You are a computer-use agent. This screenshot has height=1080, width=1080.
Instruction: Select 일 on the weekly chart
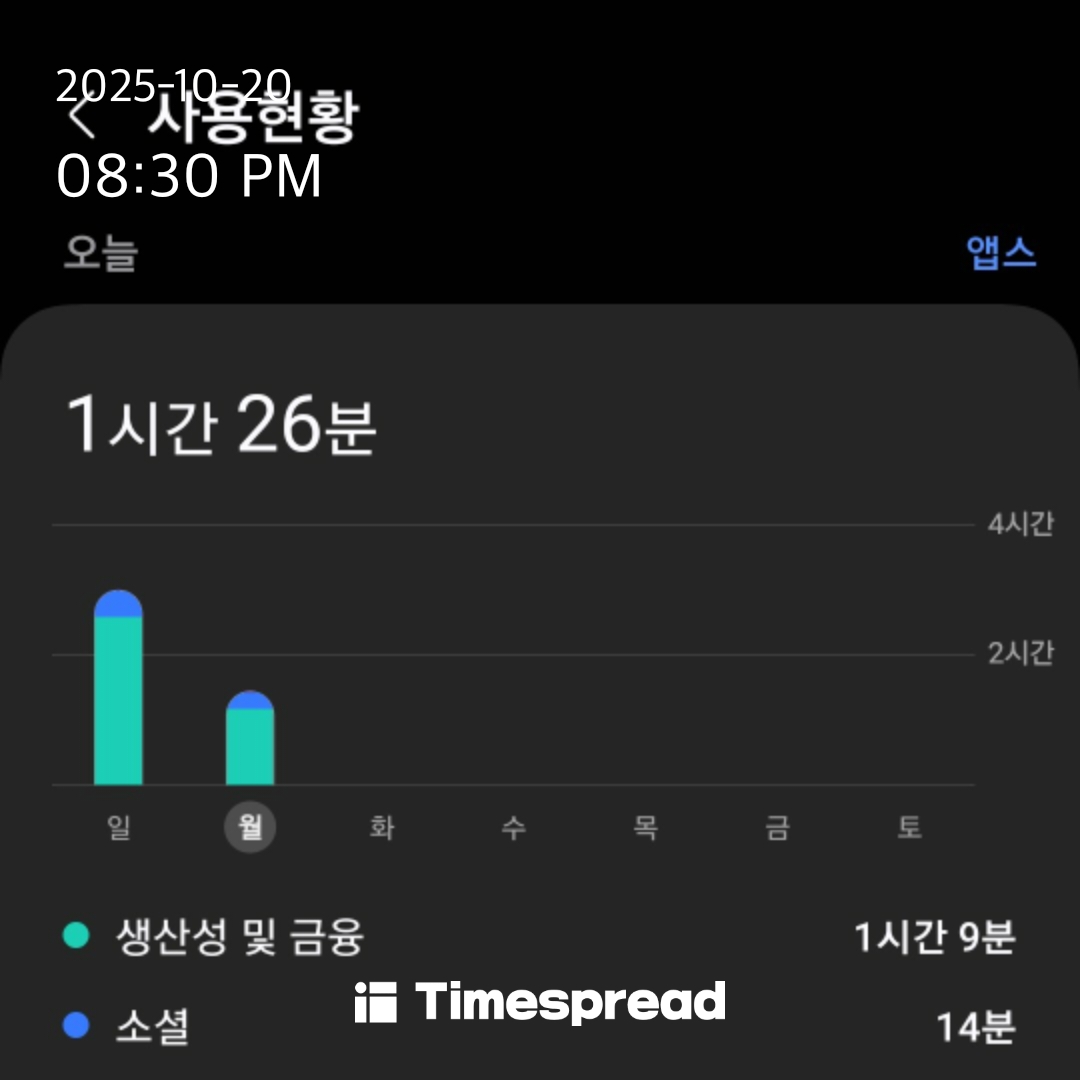point(118,828)
